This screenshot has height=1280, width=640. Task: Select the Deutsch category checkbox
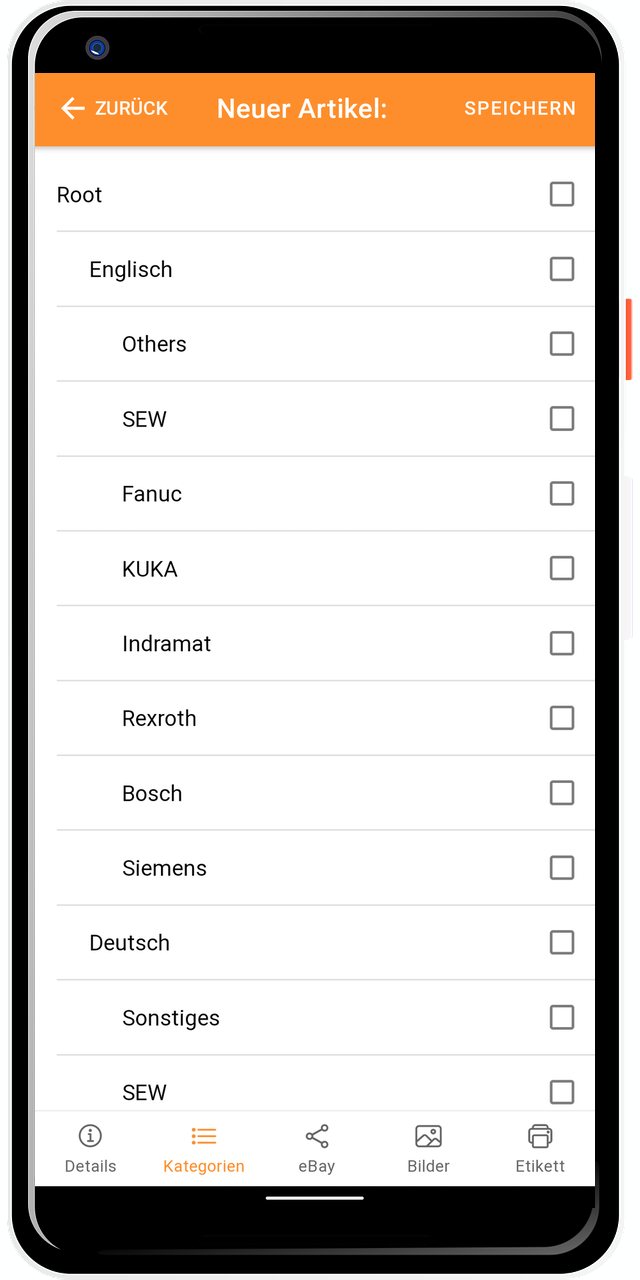[x=562, y=942]
